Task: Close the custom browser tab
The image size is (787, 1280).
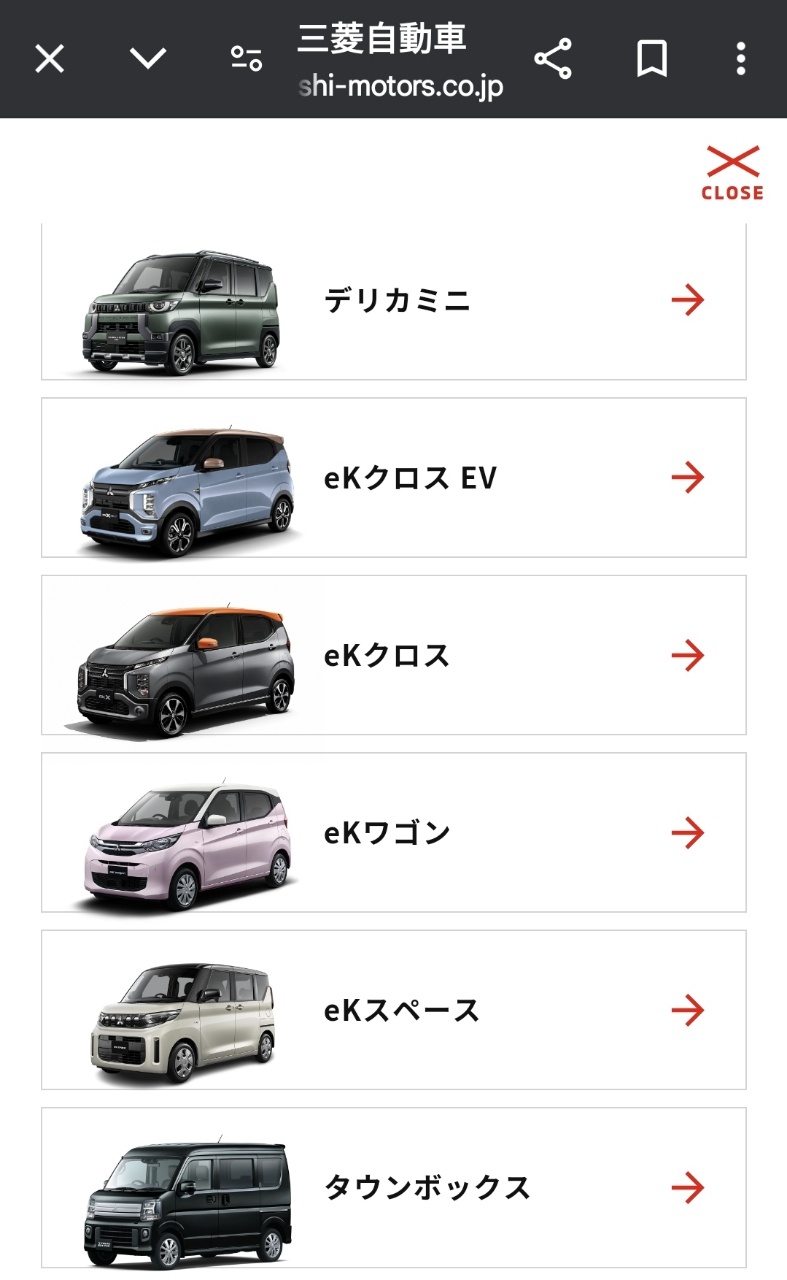Action: tap(49, 59)
